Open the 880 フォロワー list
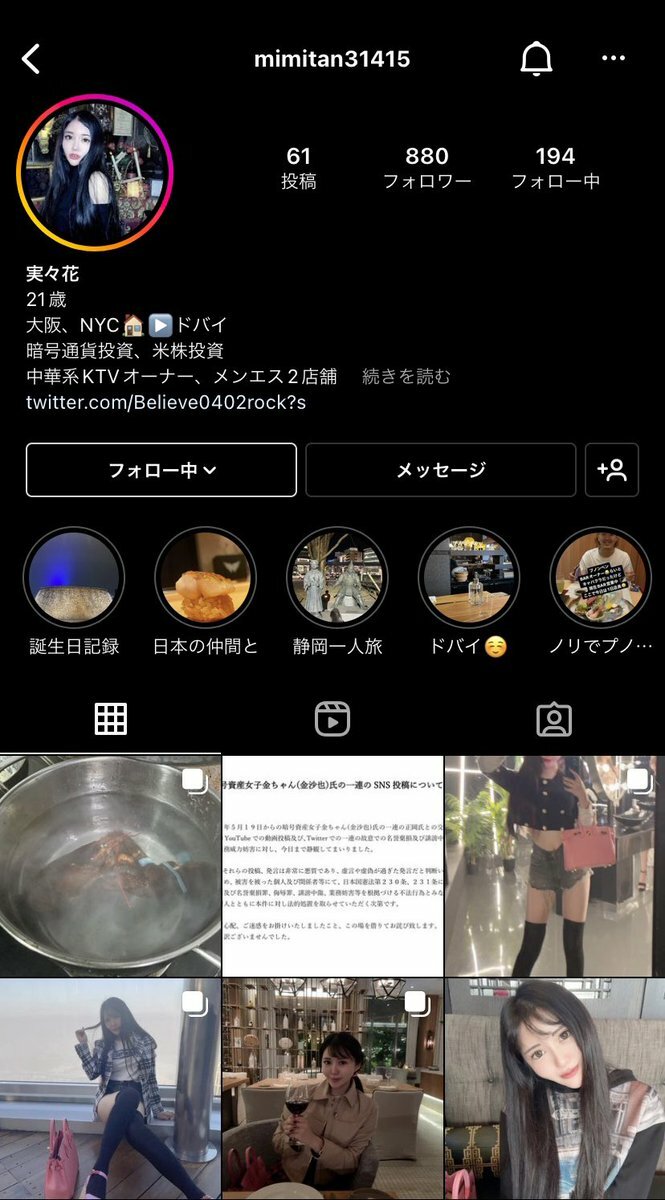Viewport: 665px width, 1200px height. (426, 167)
